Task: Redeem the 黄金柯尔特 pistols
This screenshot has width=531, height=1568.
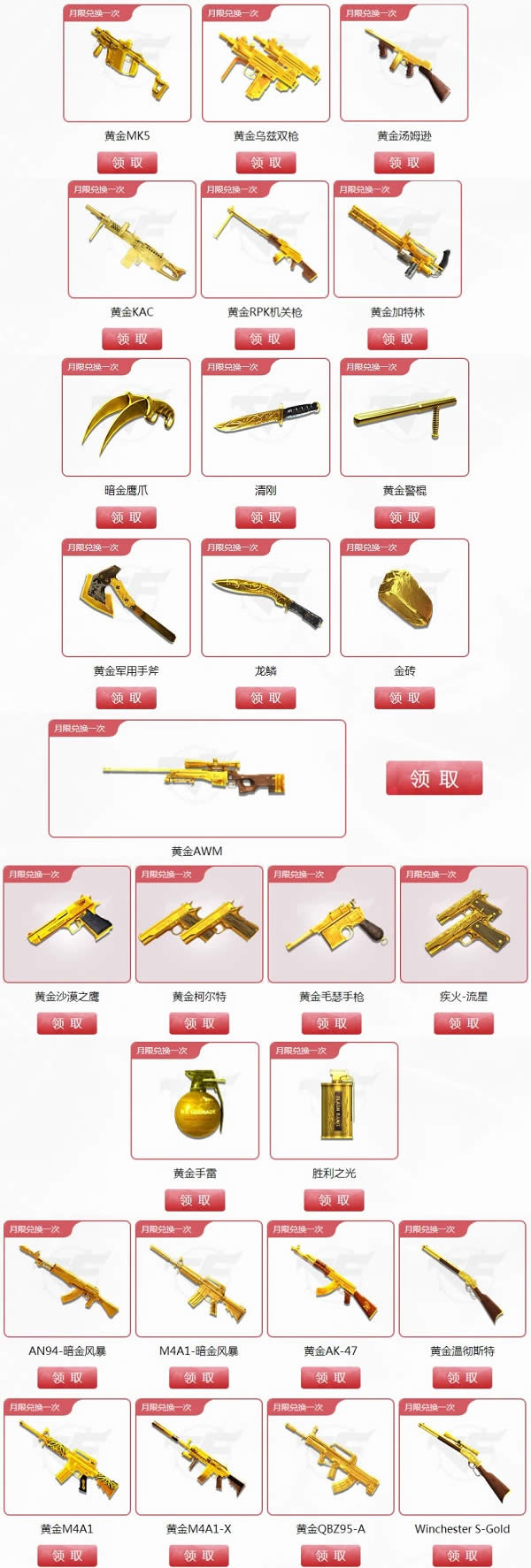Action: [x=199, y=1023]
